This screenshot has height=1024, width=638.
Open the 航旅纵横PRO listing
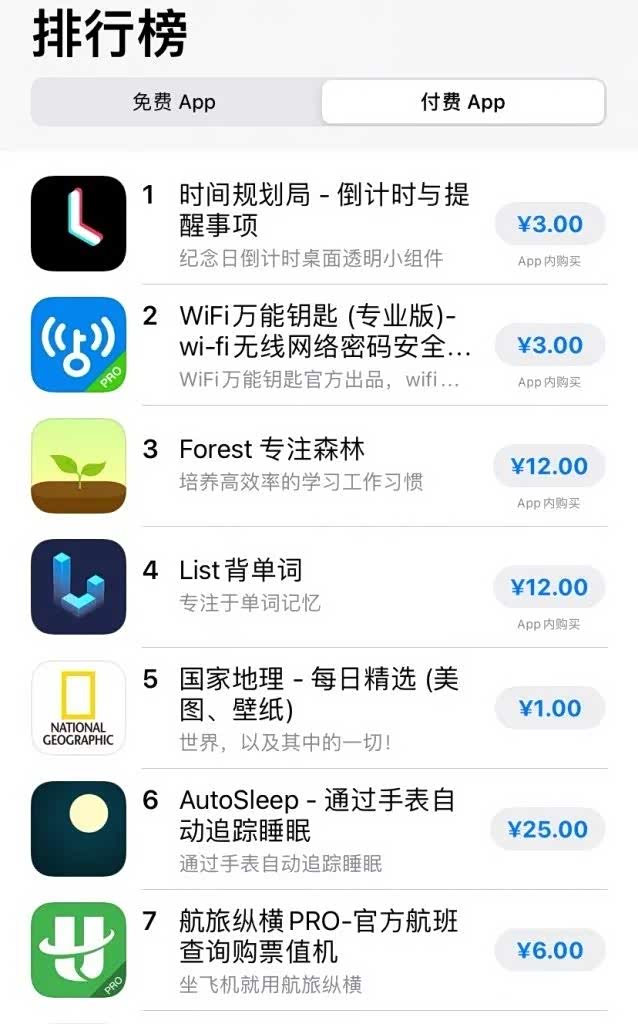pos(318,936)
